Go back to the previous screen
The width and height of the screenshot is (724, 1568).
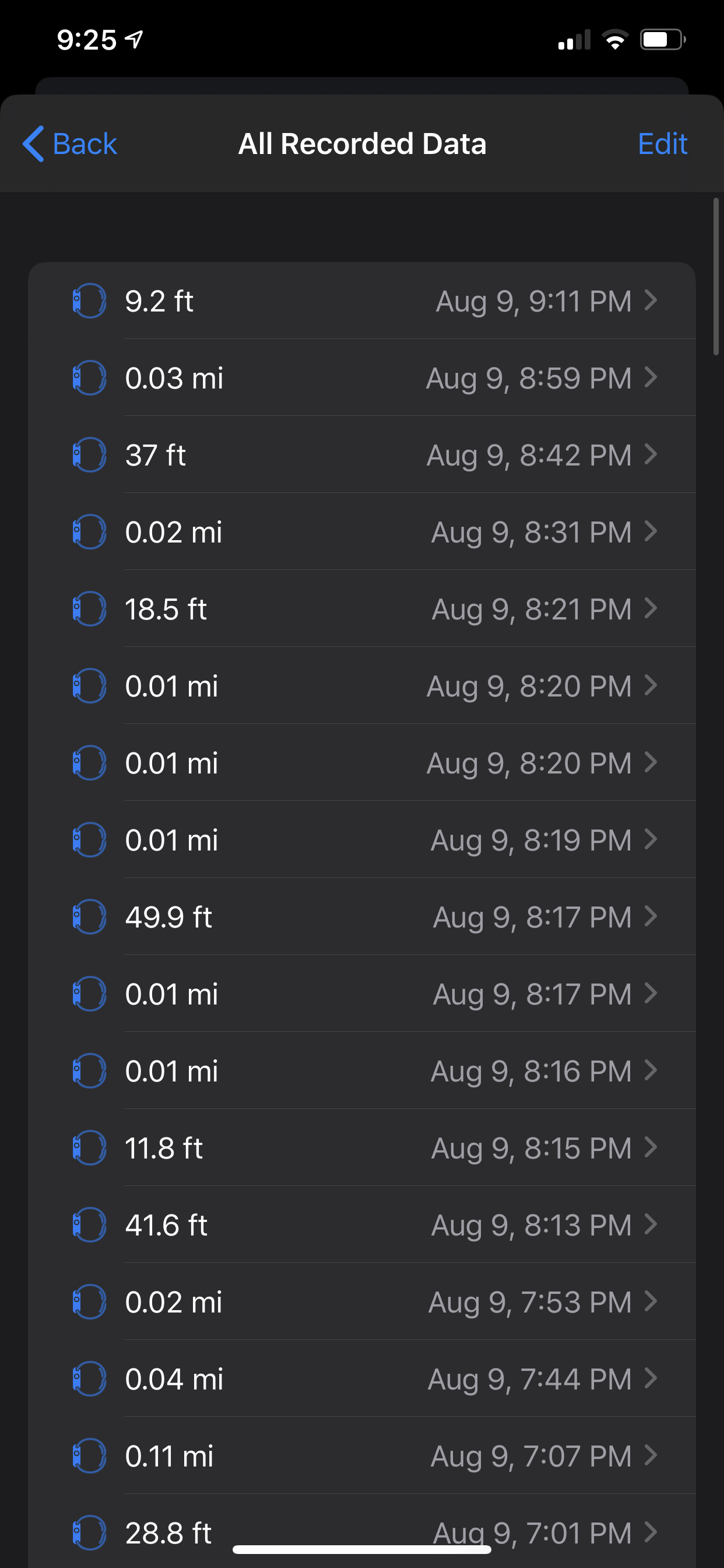coord(70,144)
